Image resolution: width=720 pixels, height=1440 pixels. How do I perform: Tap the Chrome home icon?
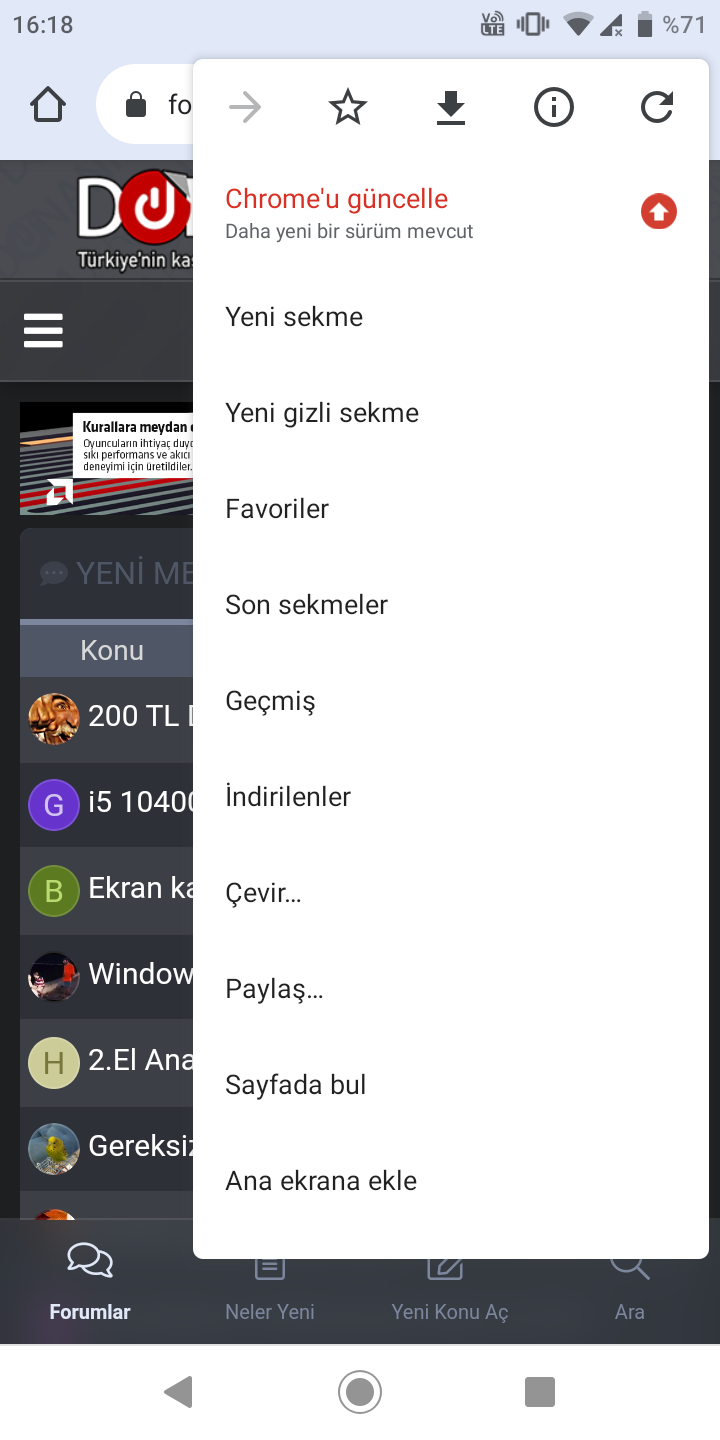47,103
